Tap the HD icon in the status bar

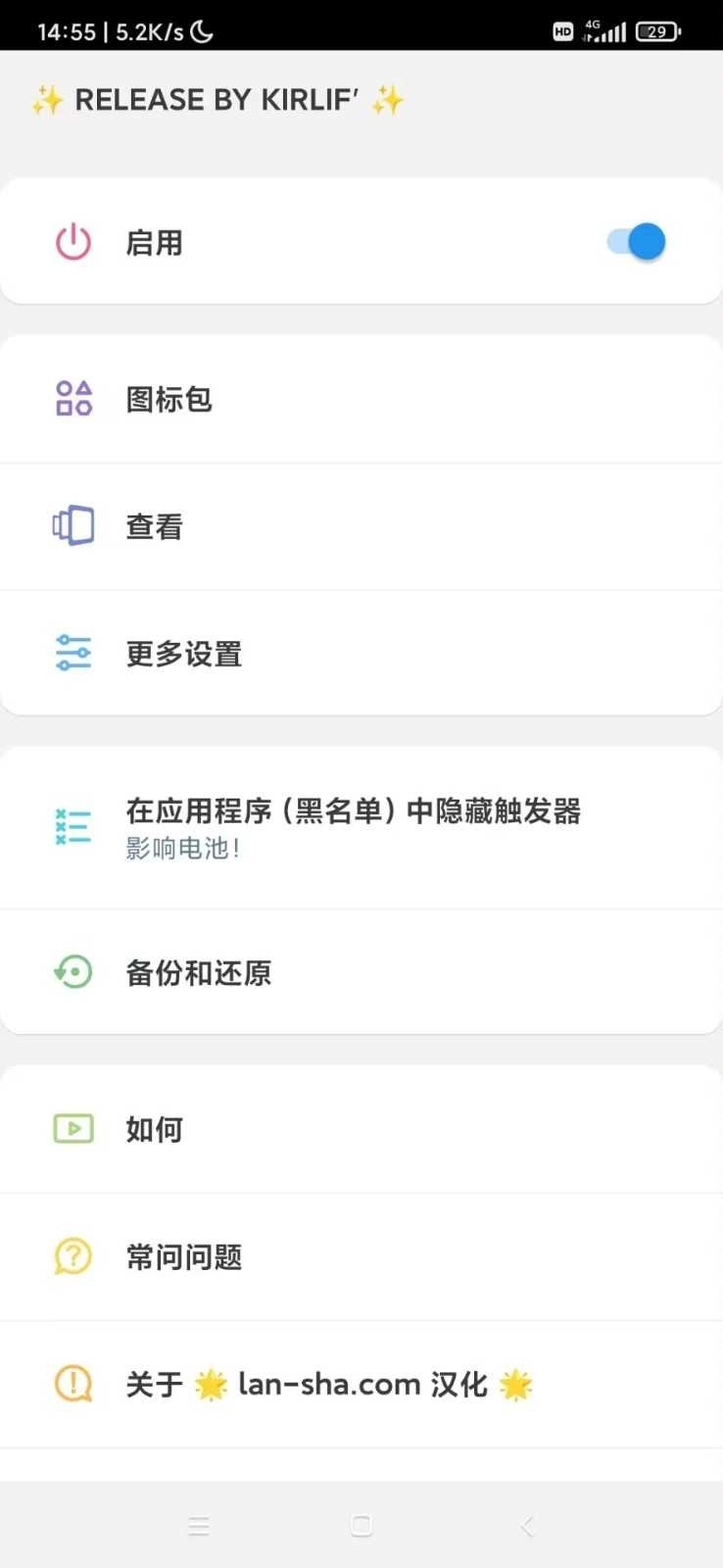pyautogui.click(x=562, y=31)
